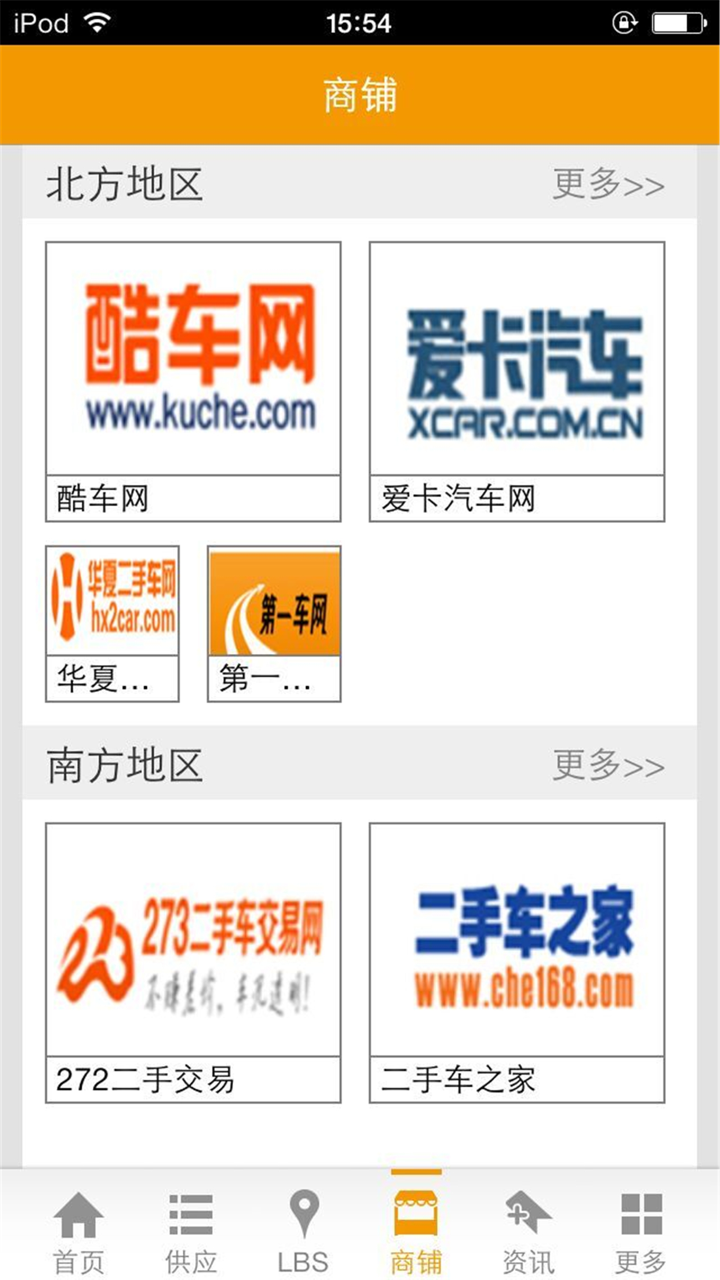
Task: Open the LBS location pin icon
Action: tap(304, 1222)
